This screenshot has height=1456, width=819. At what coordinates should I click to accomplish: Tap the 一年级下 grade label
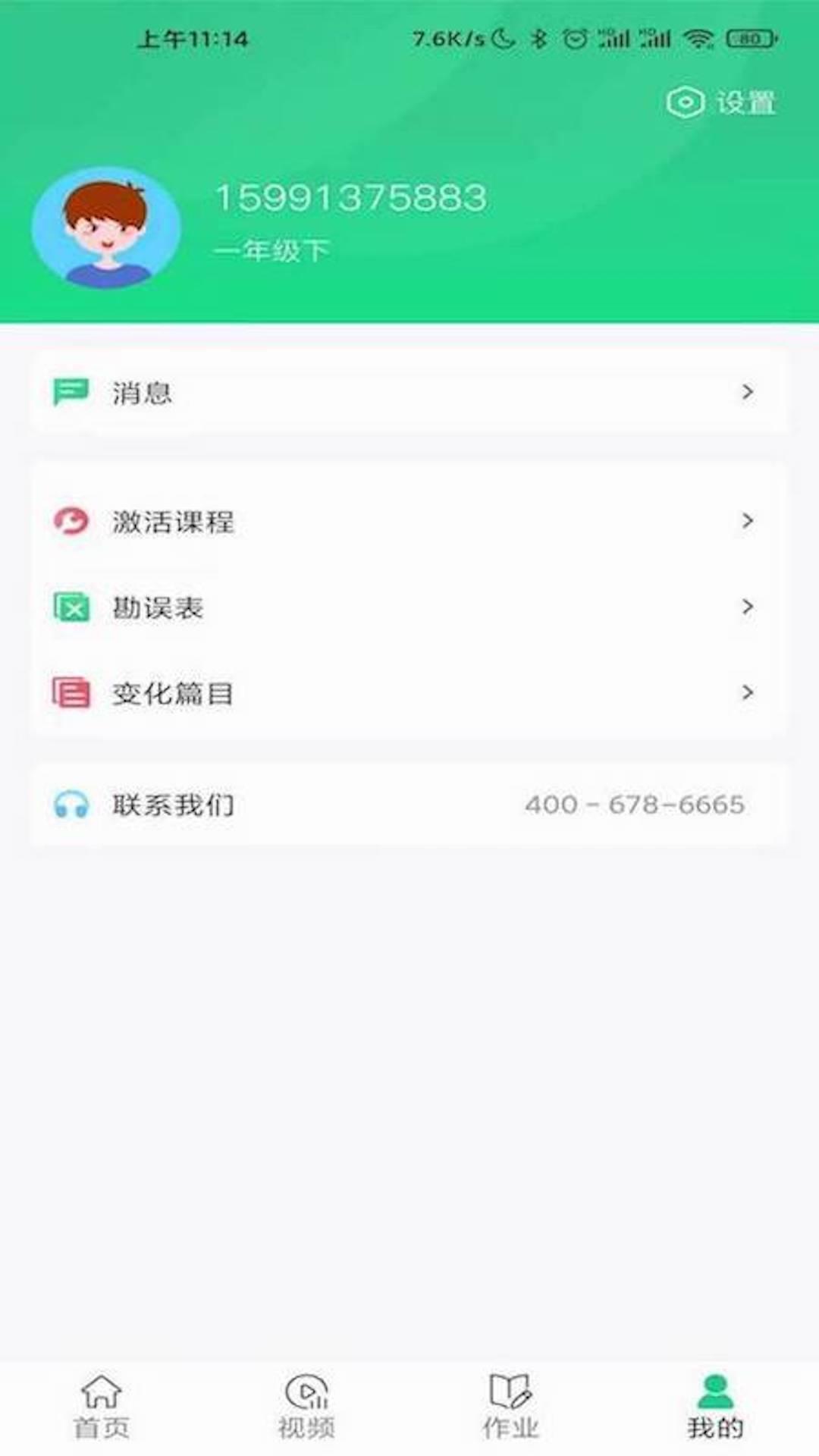(271, 251)
